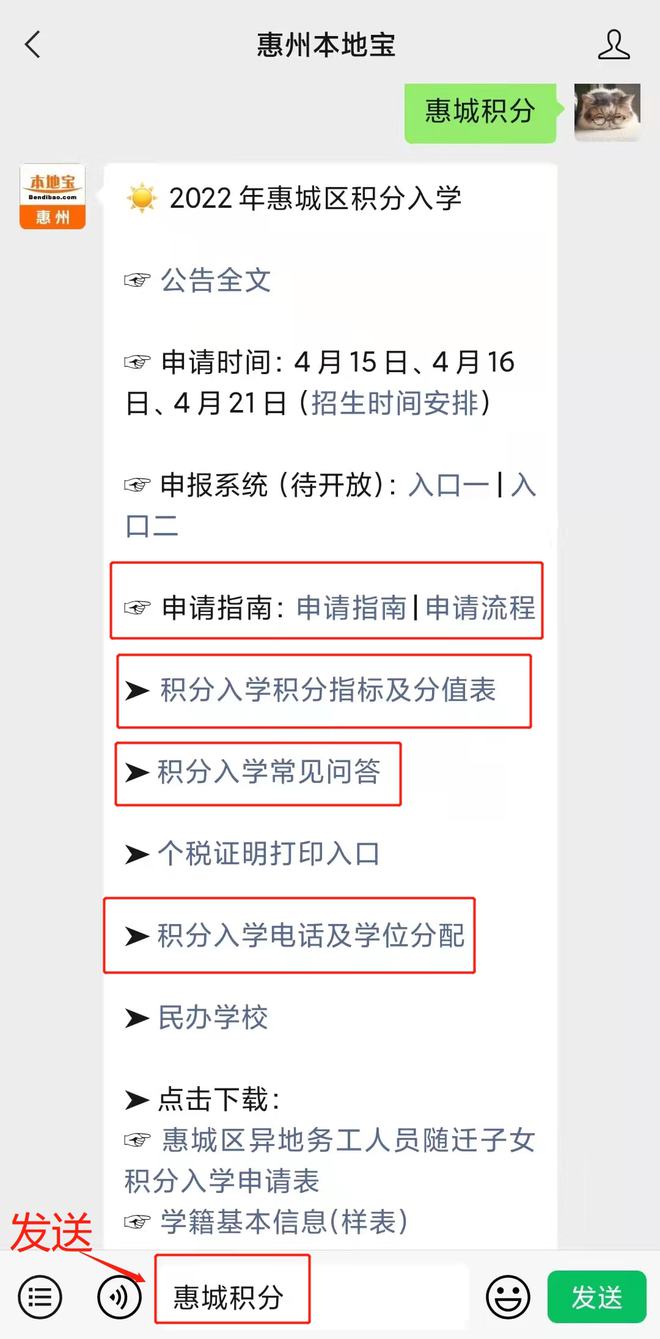Viewport: 660px width, 1339px height.
Task: Open the menu list icon at bottom-left
Action: click(39, 1297)
